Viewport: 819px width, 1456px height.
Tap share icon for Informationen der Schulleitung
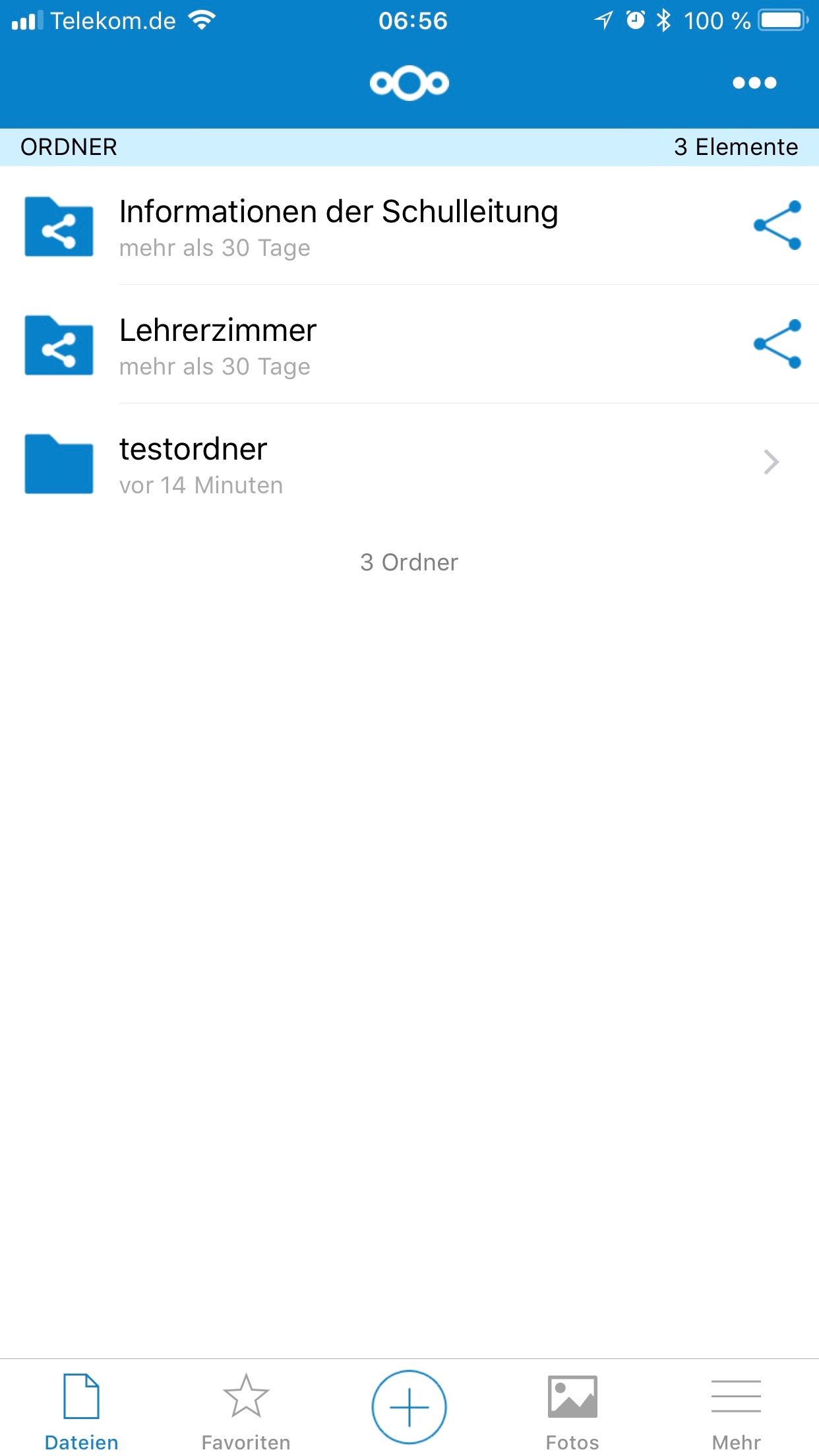777,226
